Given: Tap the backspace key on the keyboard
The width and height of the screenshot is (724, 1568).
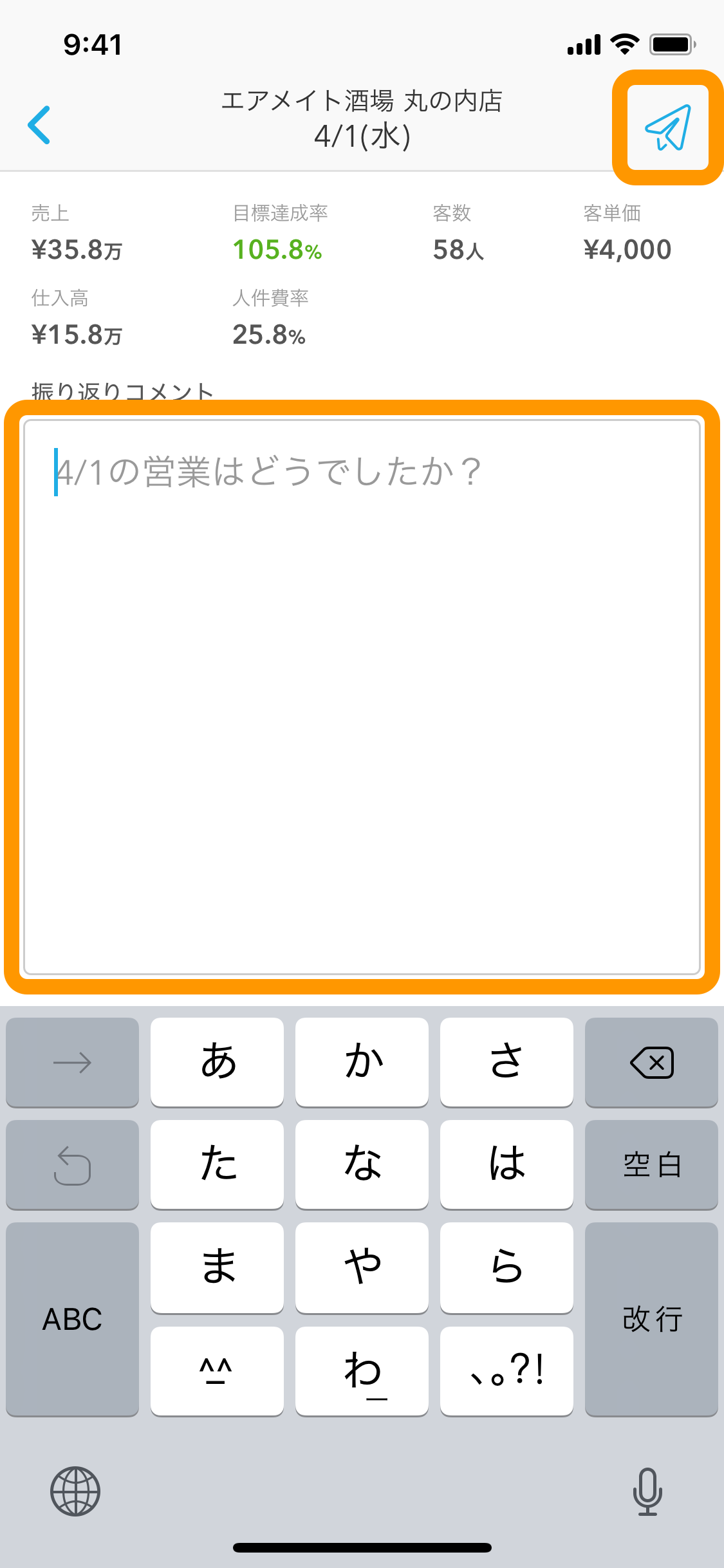Looking at the screenshot, I should click(x=651, y=1062).
